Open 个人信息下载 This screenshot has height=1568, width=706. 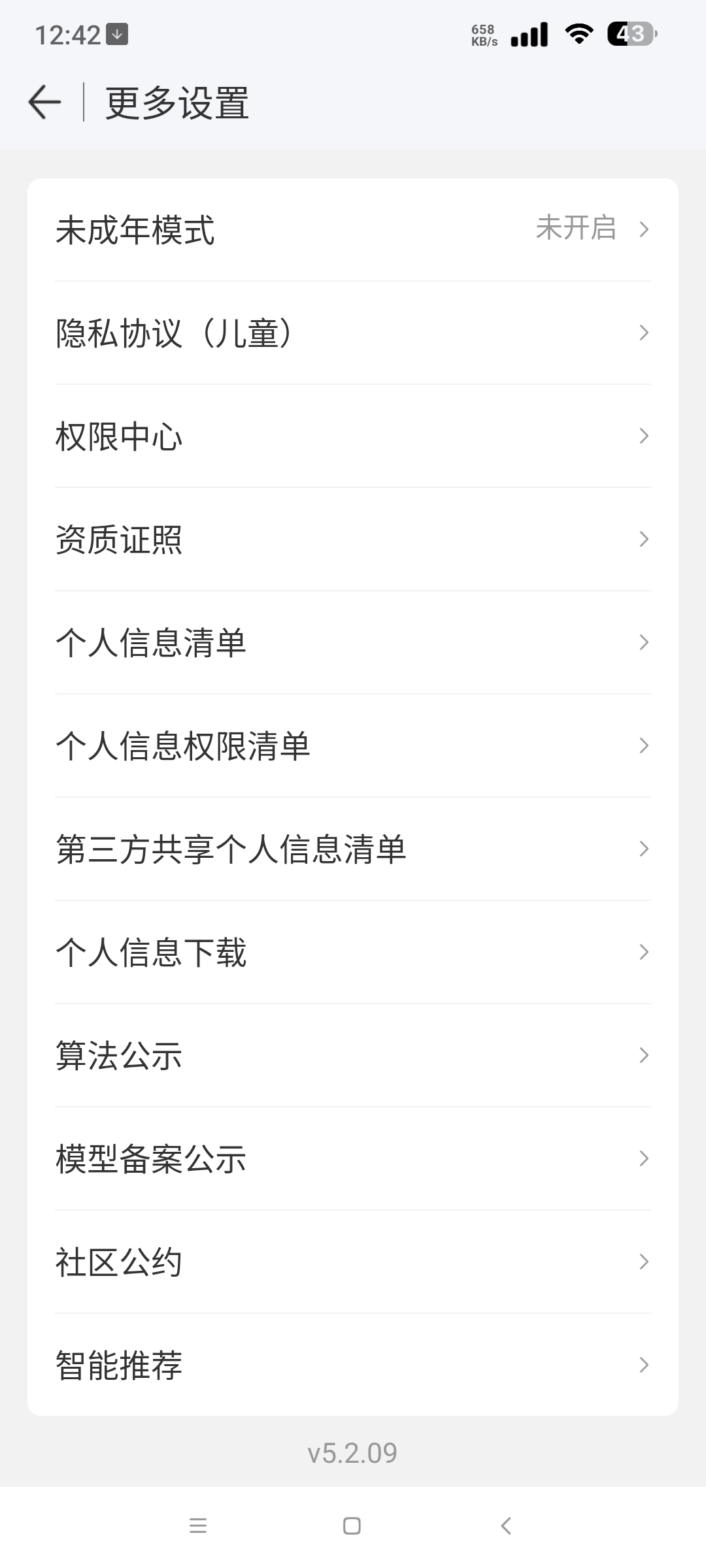[x=353, y=953]
